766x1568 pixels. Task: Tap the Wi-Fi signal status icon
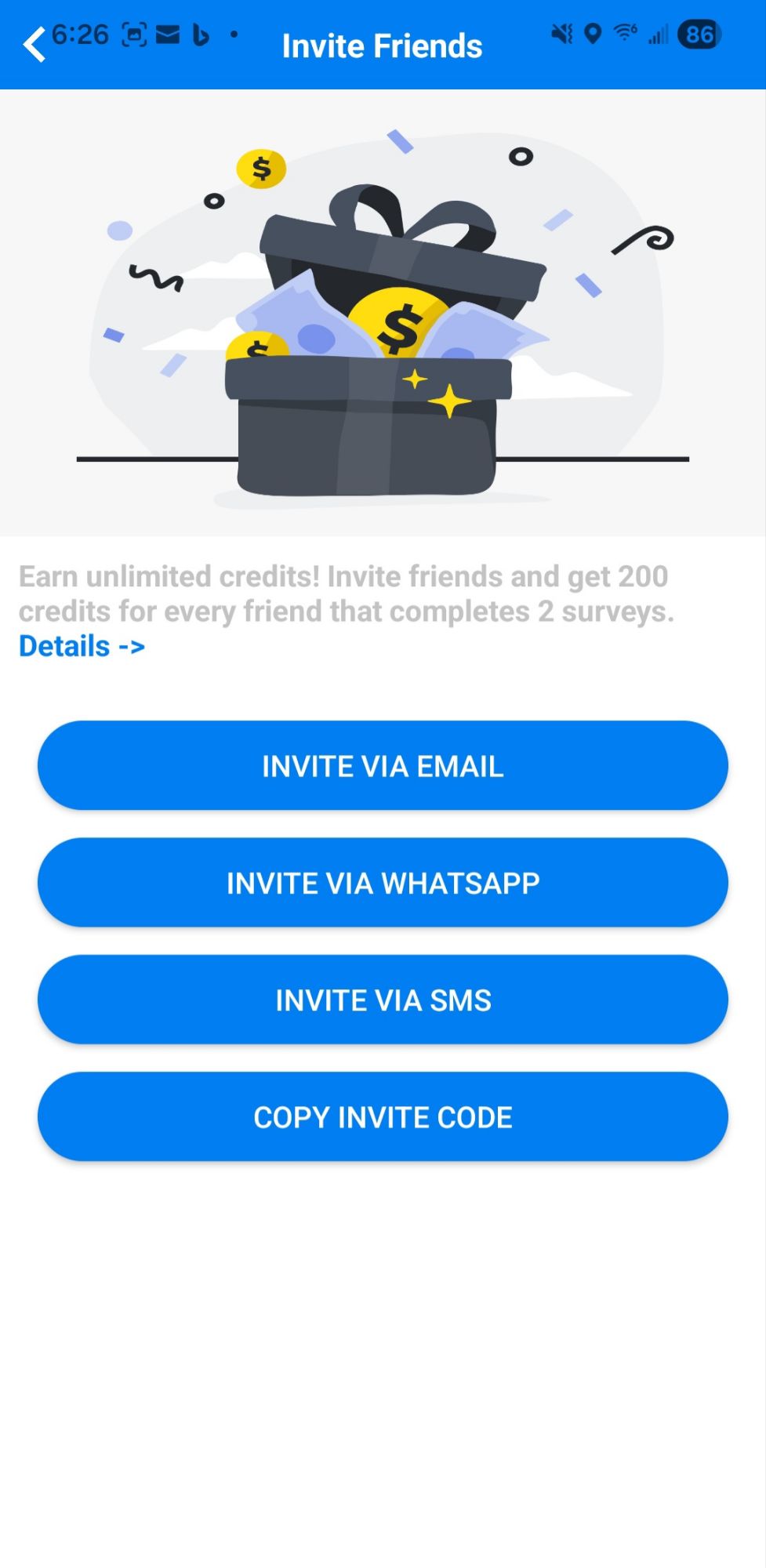pyautogui.click(x=625, y=34)
